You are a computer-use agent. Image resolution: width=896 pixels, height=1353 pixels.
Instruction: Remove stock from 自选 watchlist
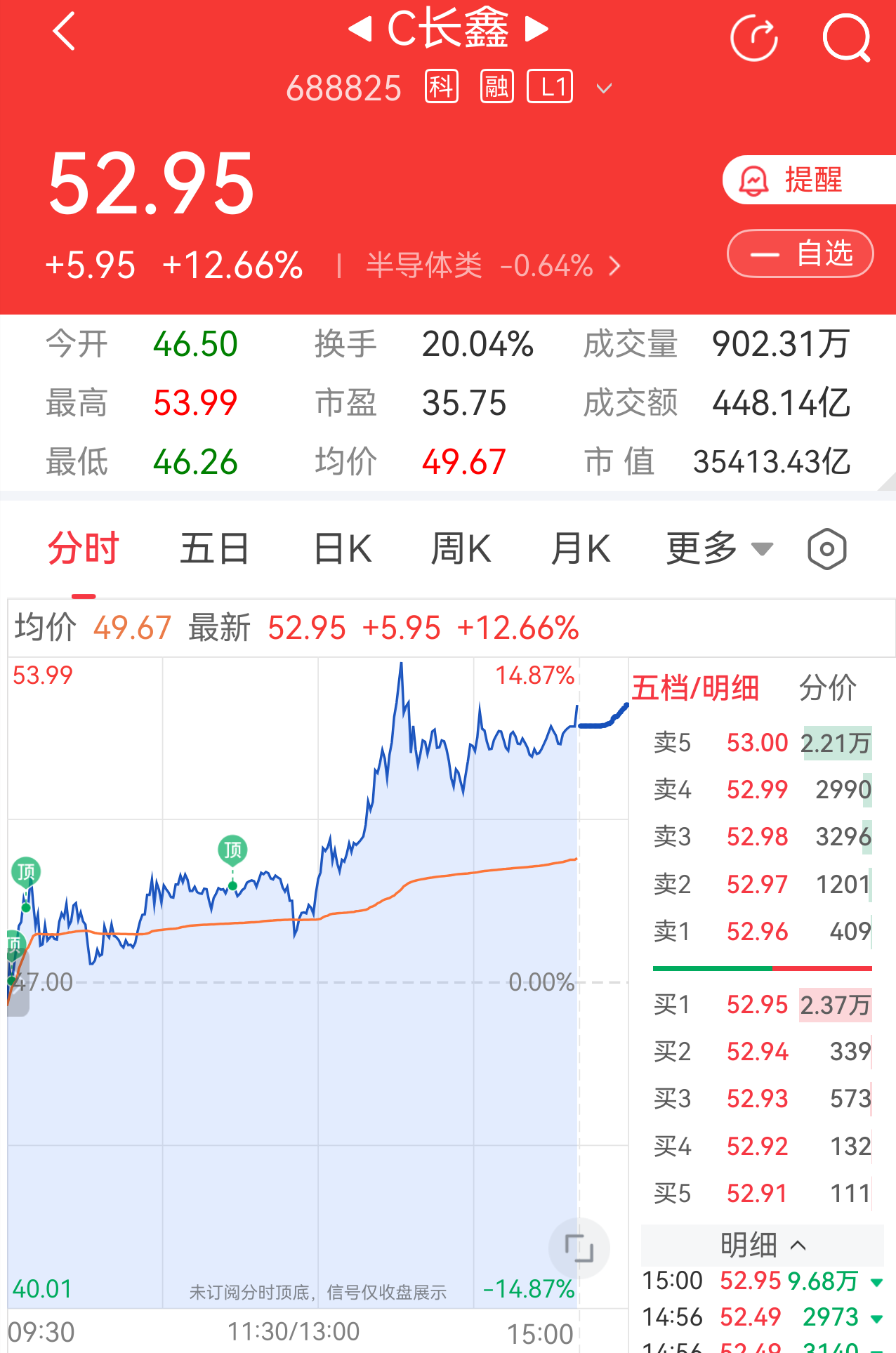(801, 253)
